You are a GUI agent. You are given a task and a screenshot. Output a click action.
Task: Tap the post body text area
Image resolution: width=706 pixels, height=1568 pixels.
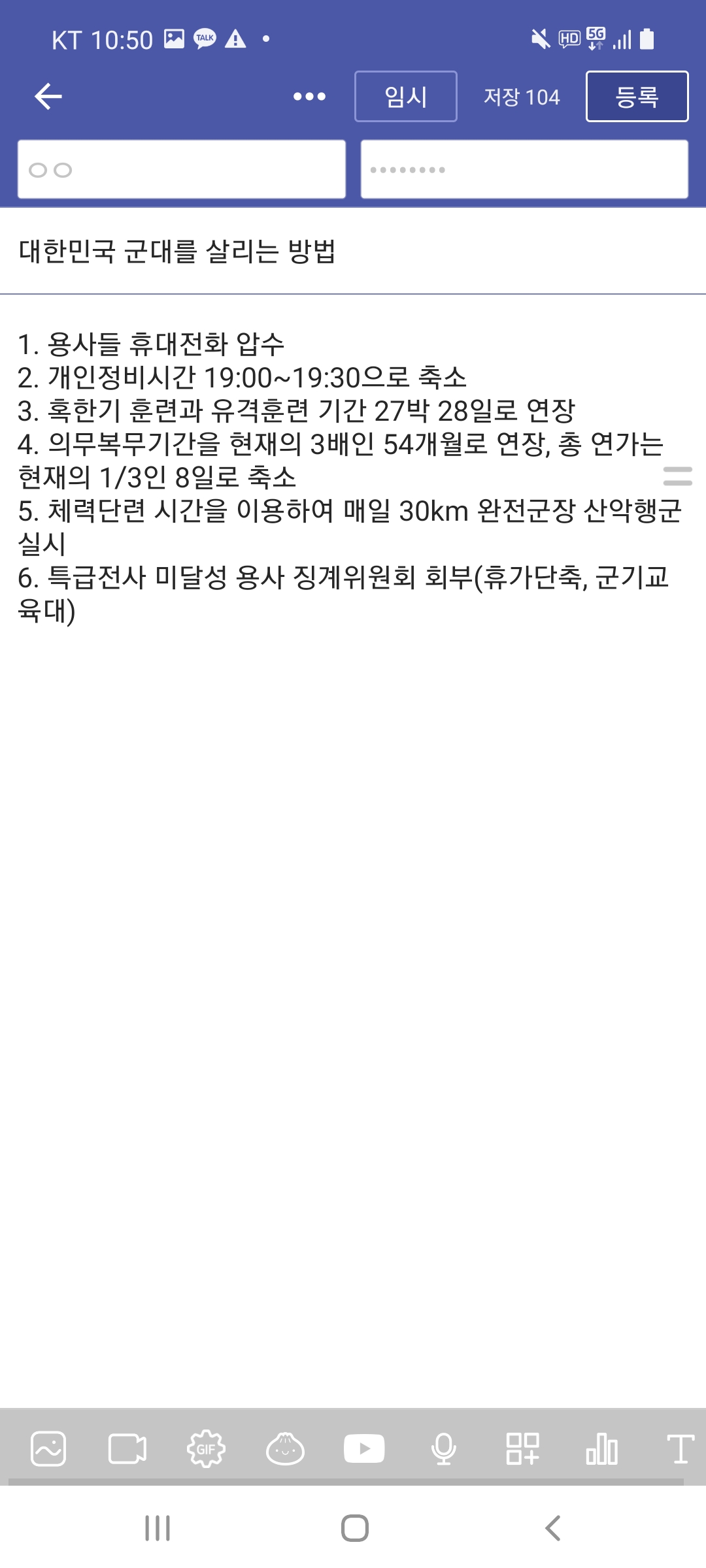click(x=353, y=915)
